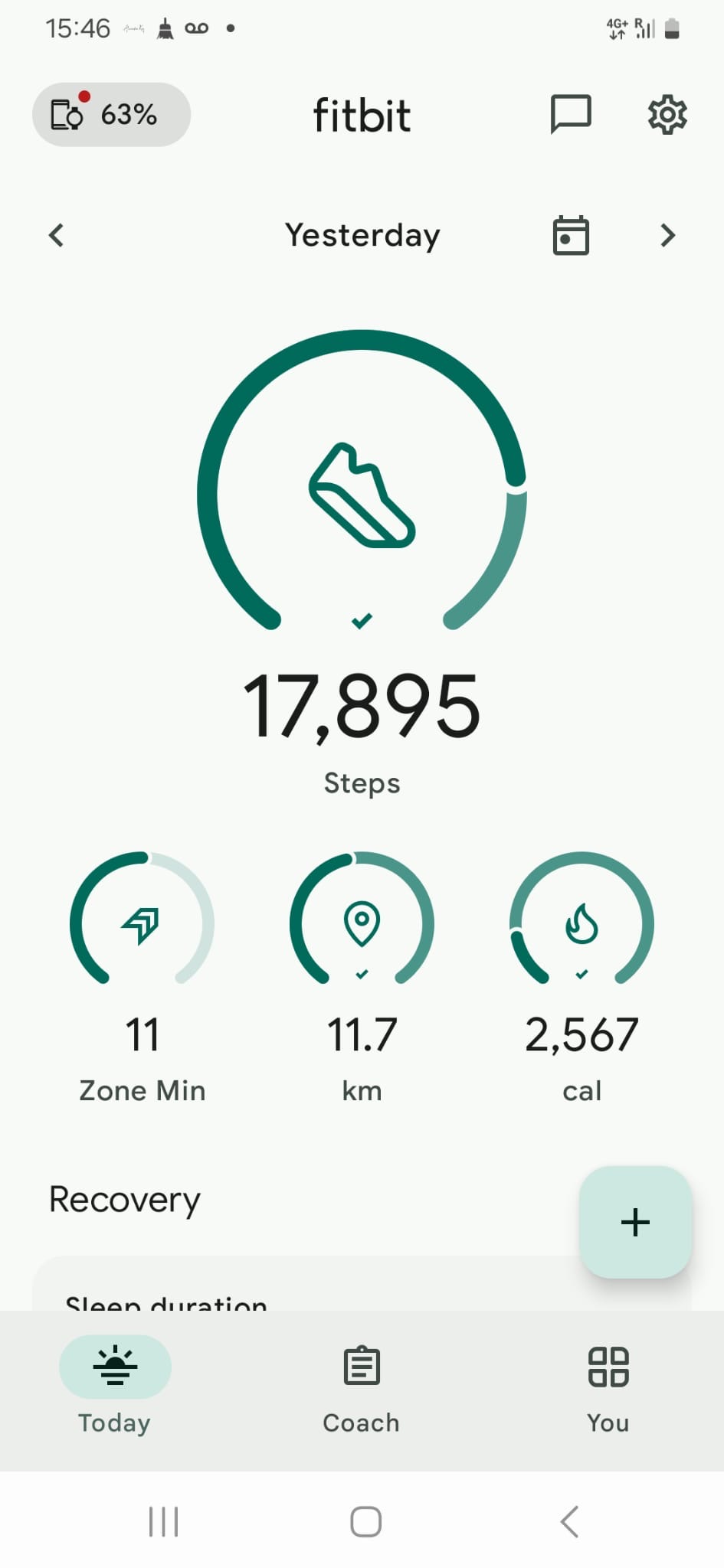Open the Sleep duration card

[306, 1284]
